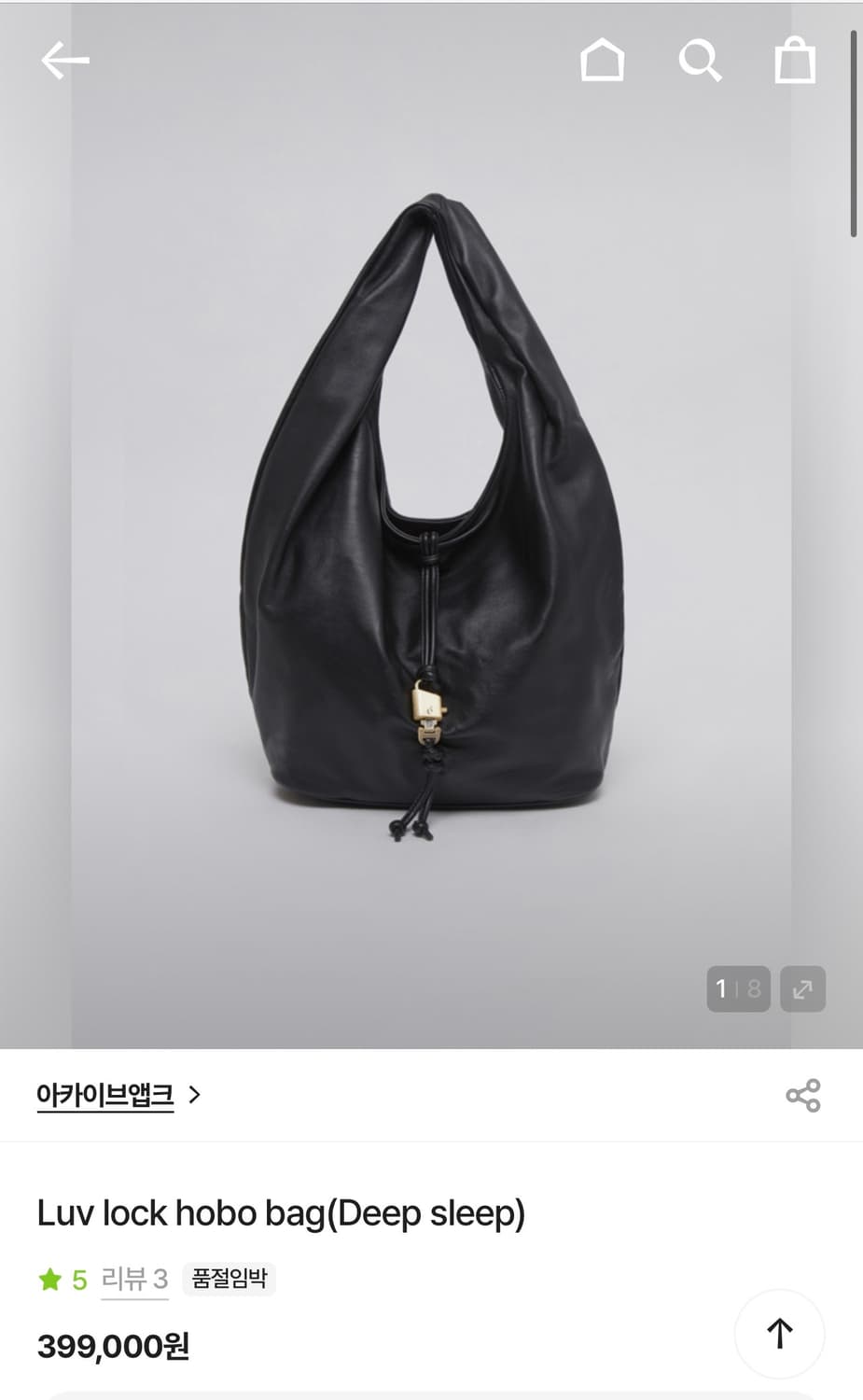The width and height of the screenshot is (863, 1400).
Task: Open the home screen icon
Action: [x=602, y=61]
